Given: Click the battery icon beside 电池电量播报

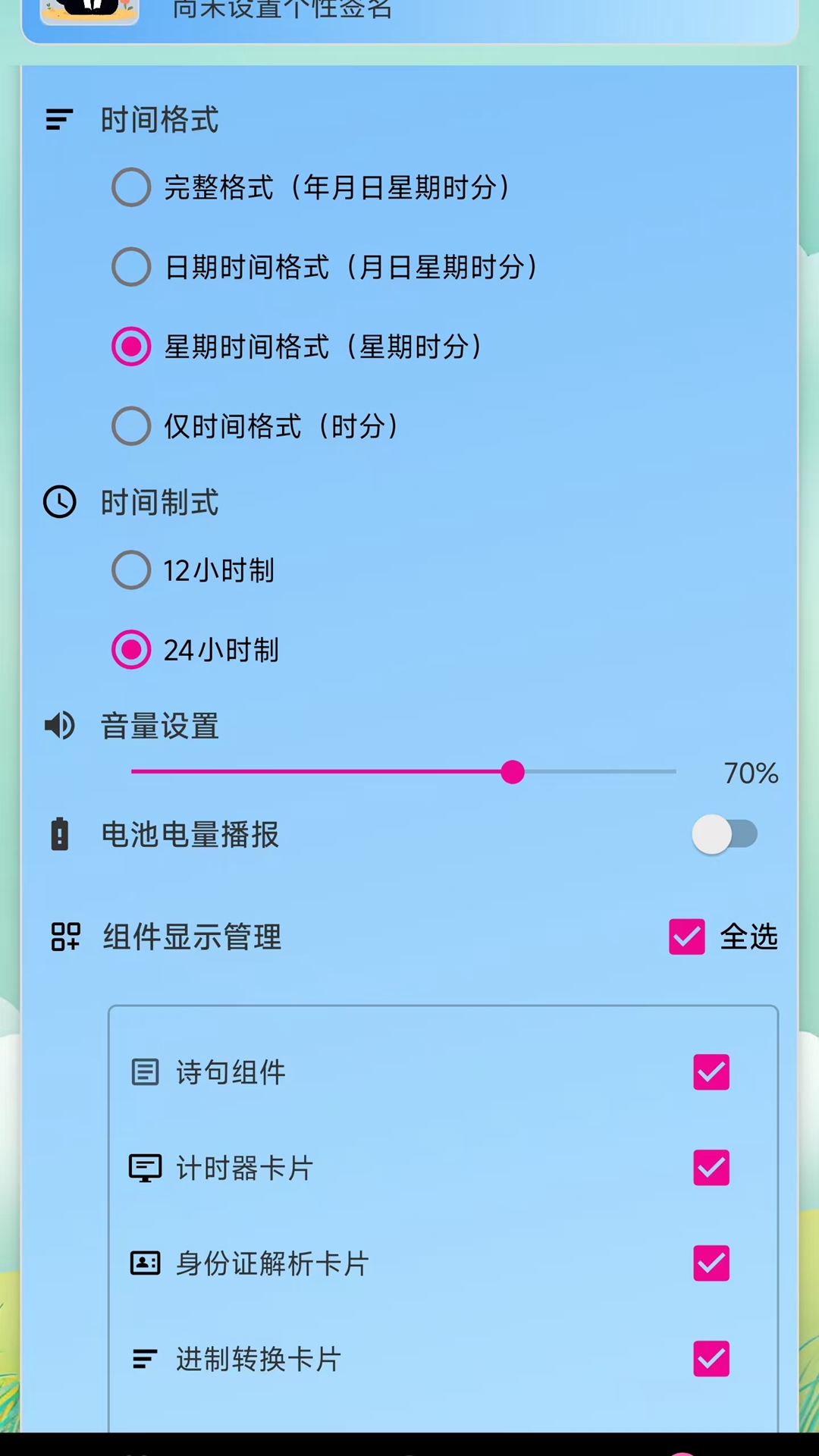Looking at the screenshot, I should (x=58, y=835).
